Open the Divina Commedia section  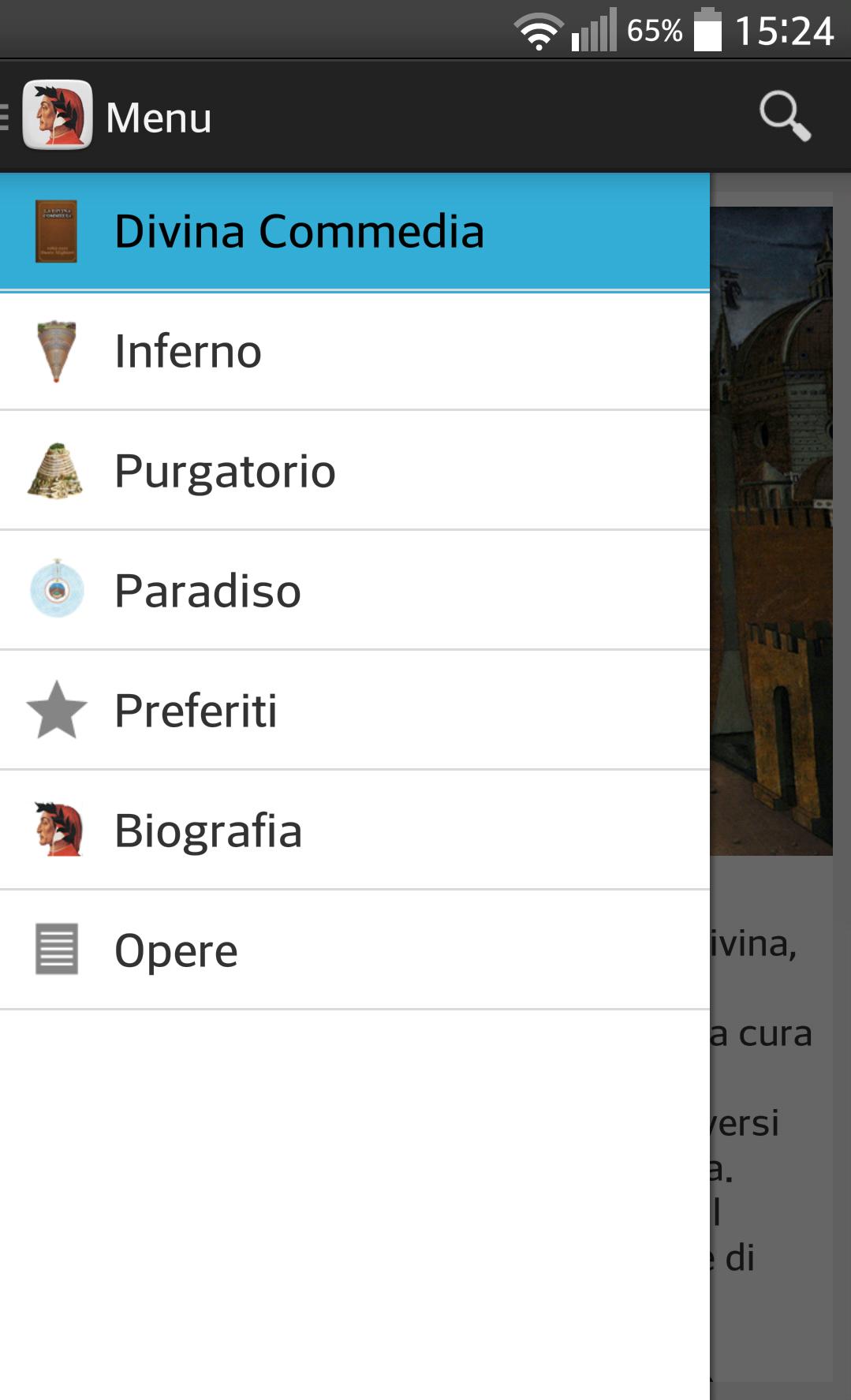300,231
